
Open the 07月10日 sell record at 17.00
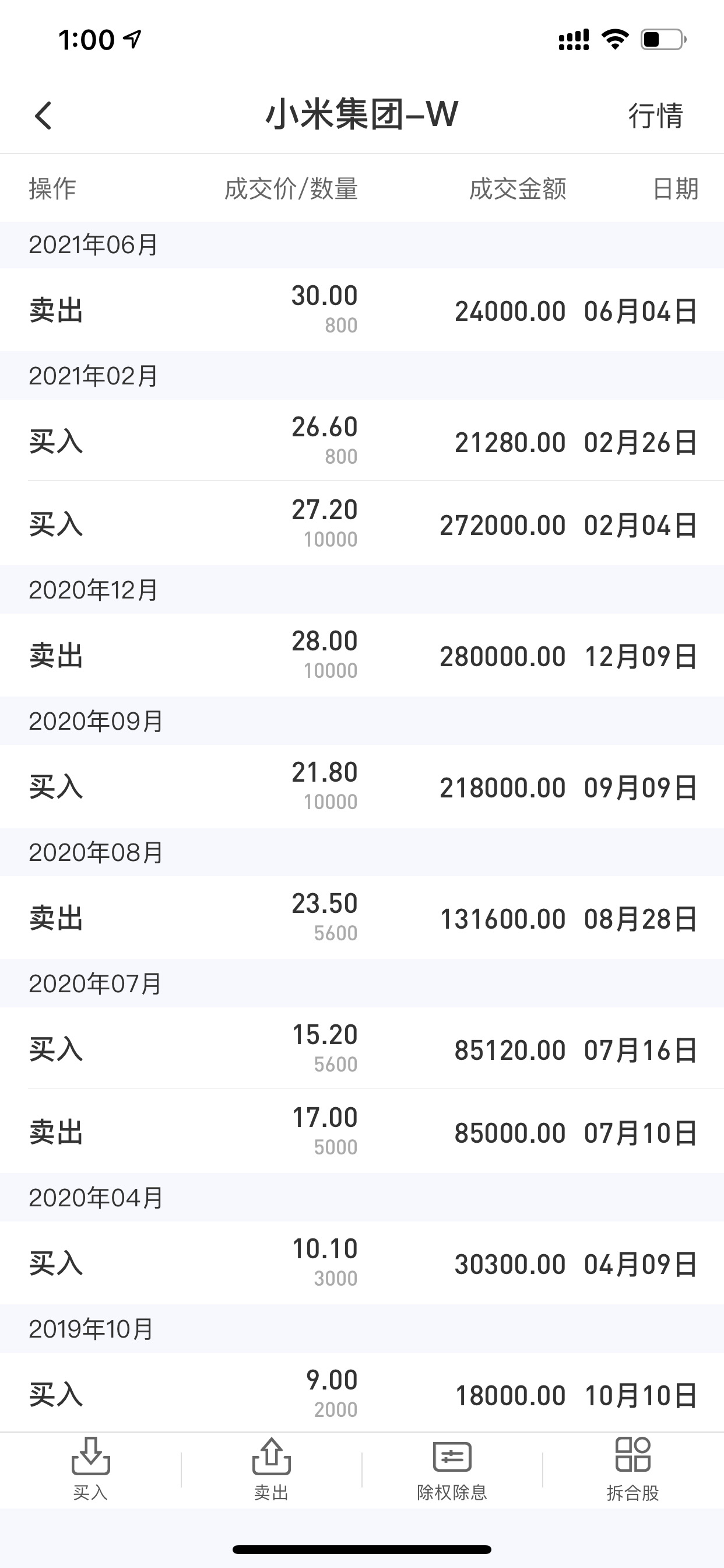click(362, 1131)
